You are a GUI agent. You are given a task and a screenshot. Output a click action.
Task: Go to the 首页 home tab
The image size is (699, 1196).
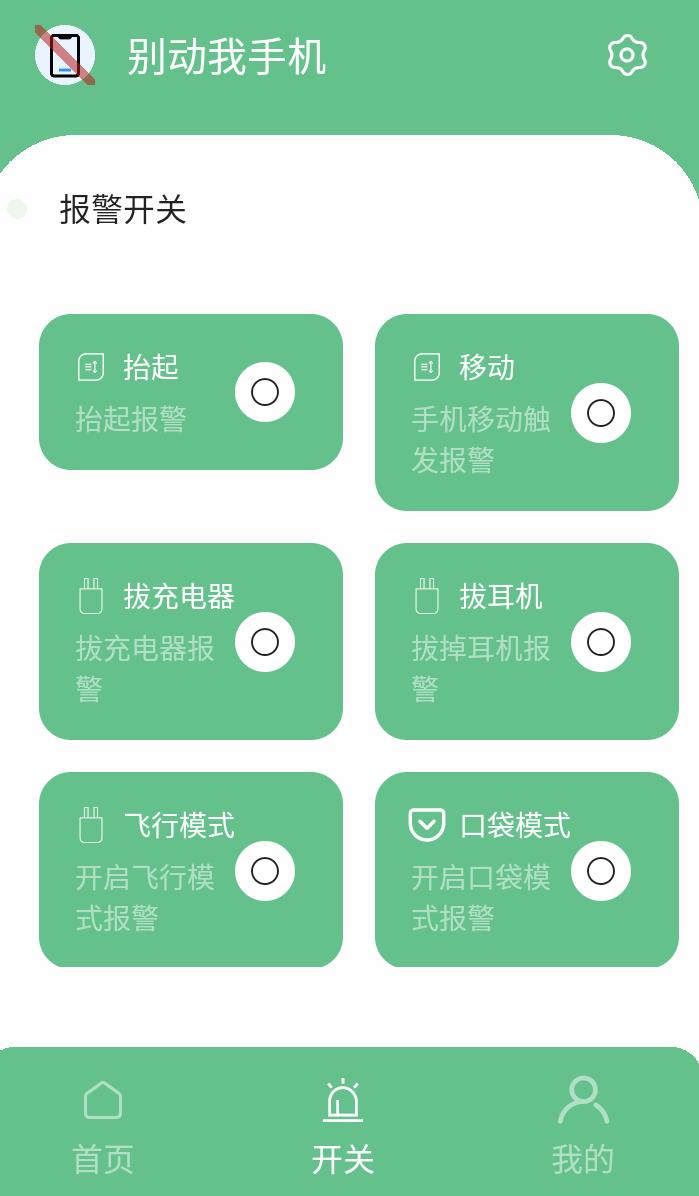pos(103,1126)
